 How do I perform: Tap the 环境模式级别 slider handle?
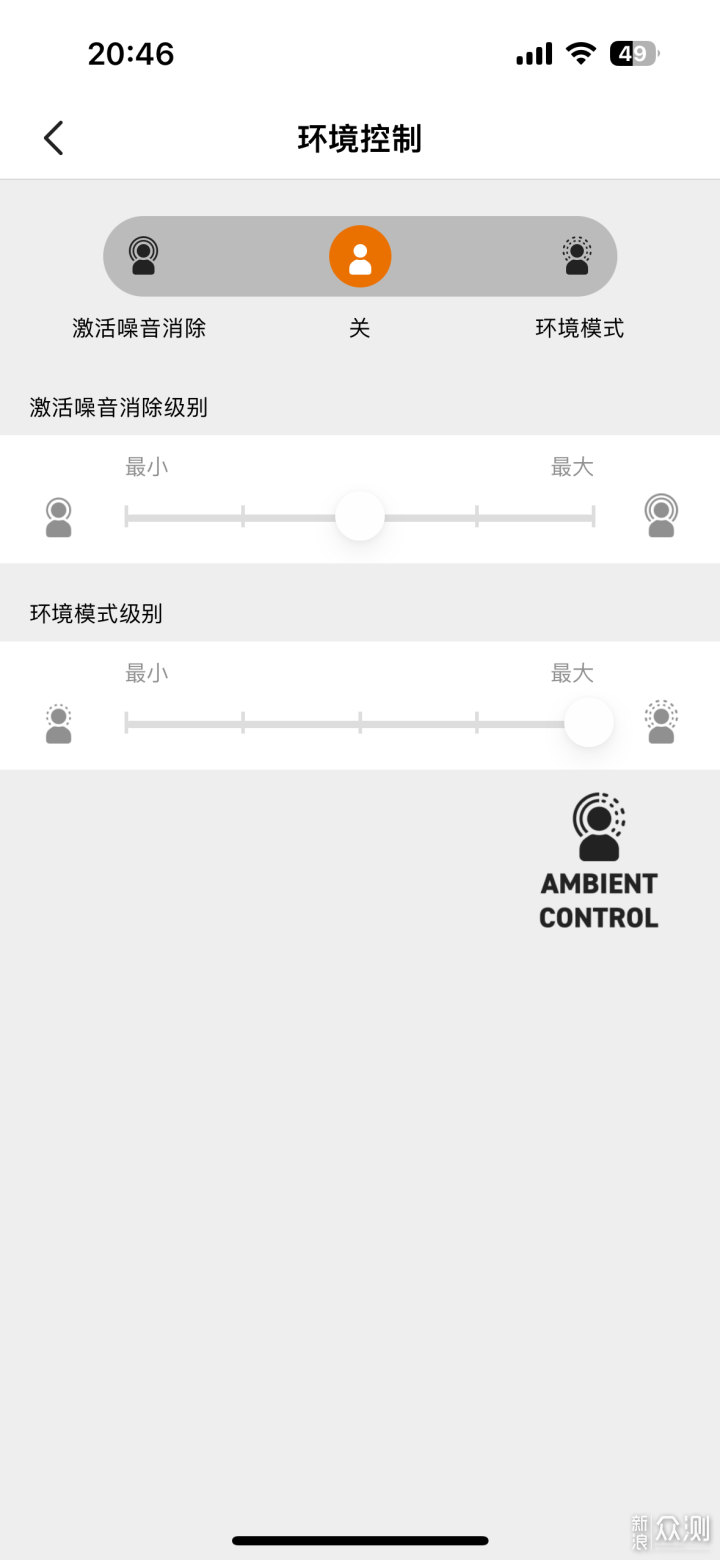click(588, 722)
